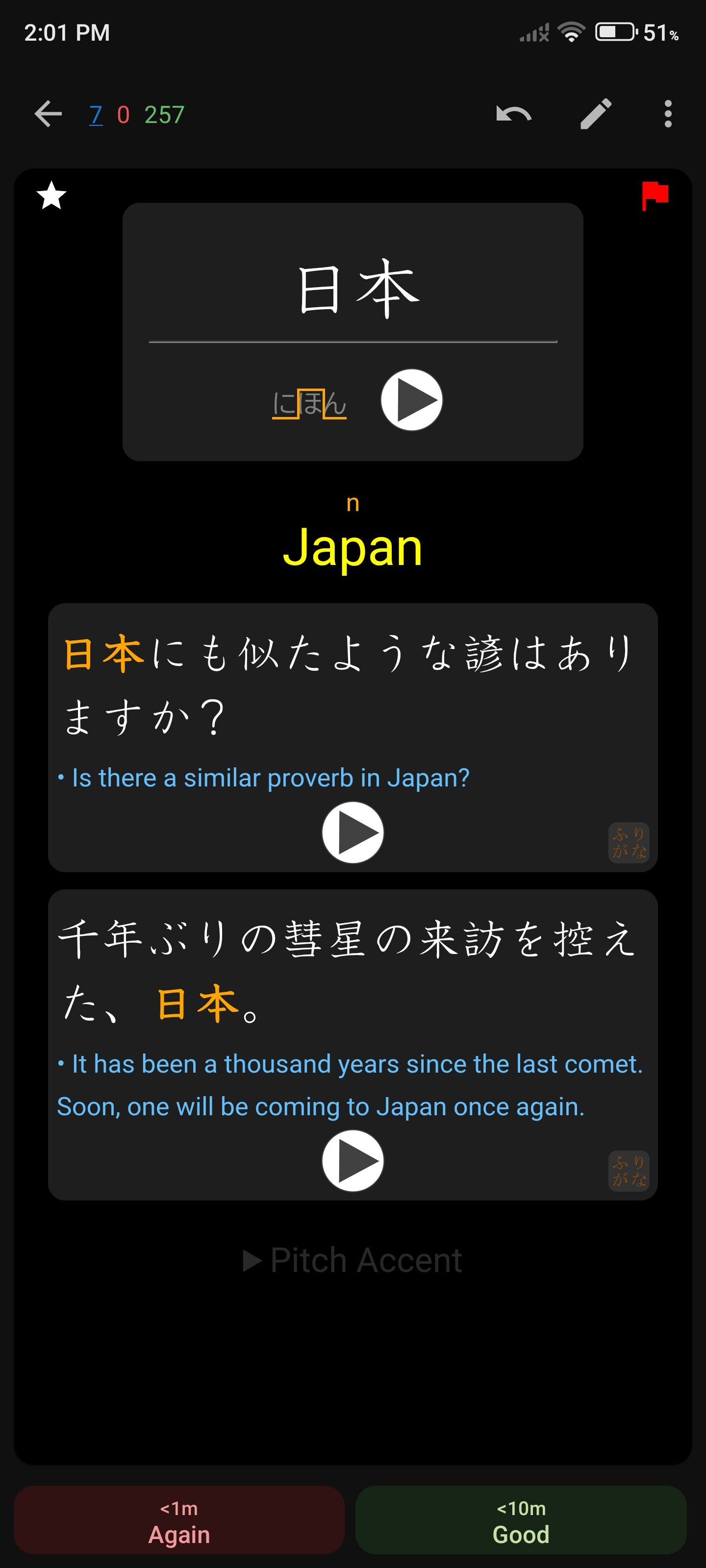The width and height of the screenshot is (706, 1568).
Task: Toggle furigana on the comet sentence
Action: [629, 1171]
